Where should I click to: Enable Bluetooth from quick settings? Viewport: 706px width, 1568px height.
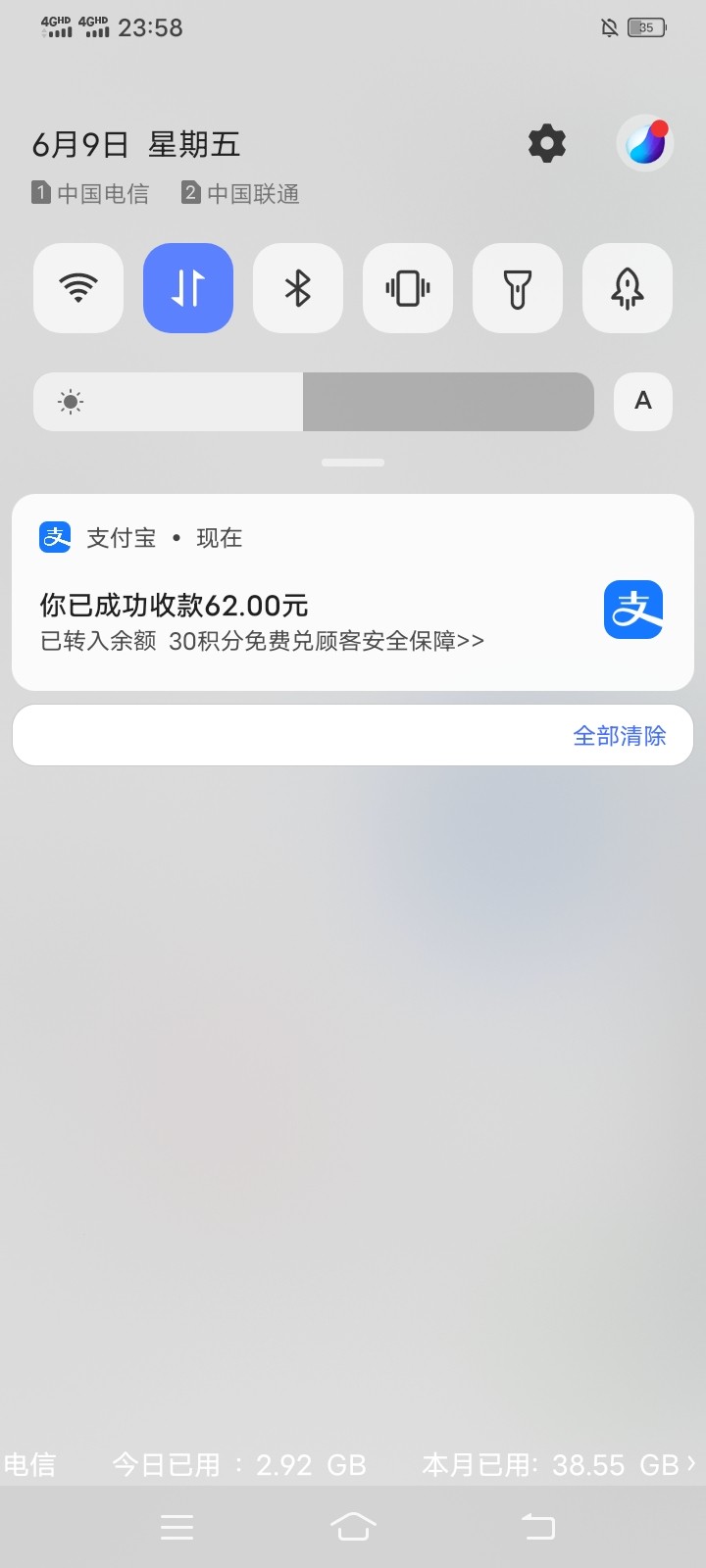click(297, 288)
